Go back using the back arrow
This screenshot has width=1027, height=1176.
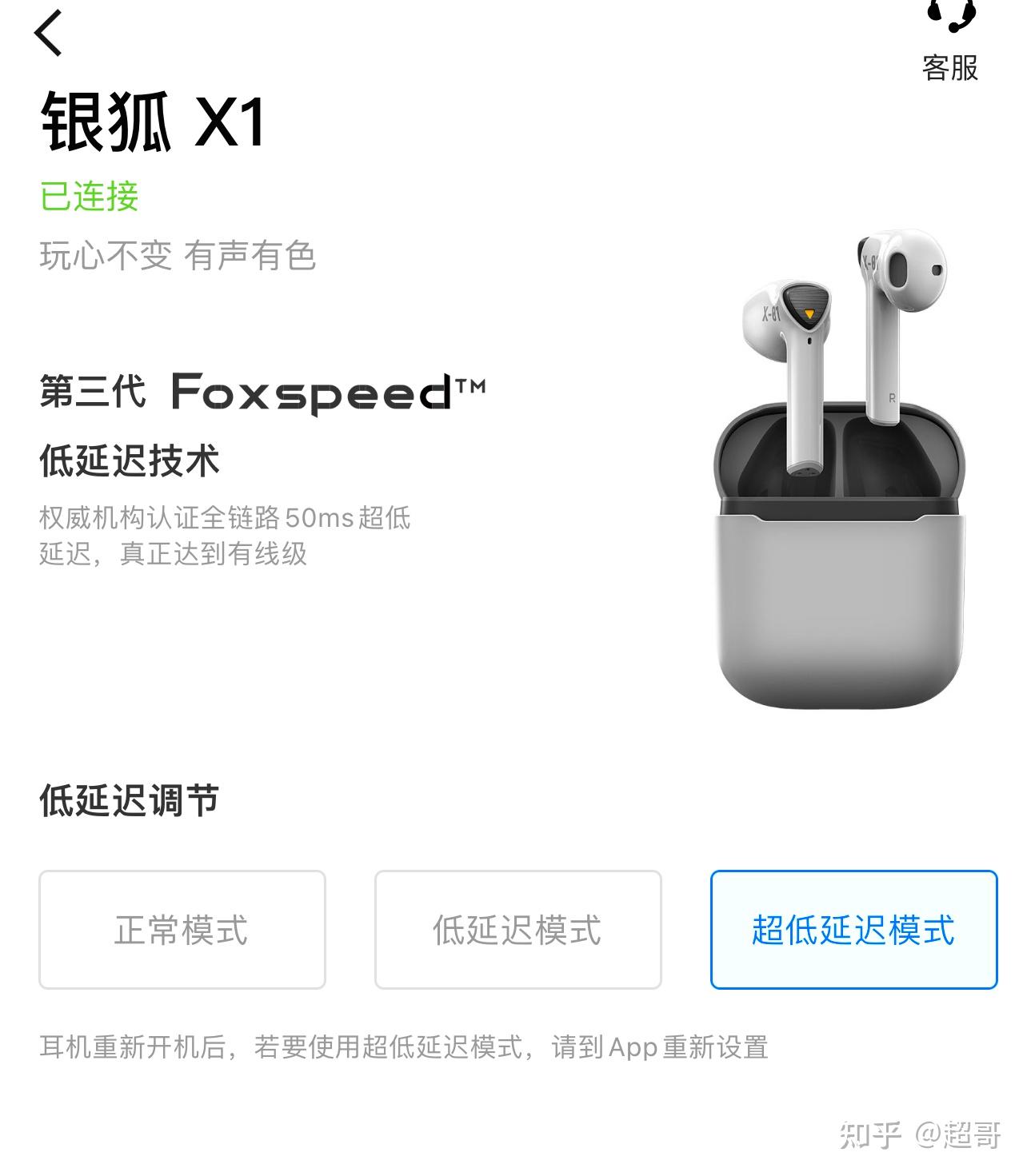pos(48,34)
